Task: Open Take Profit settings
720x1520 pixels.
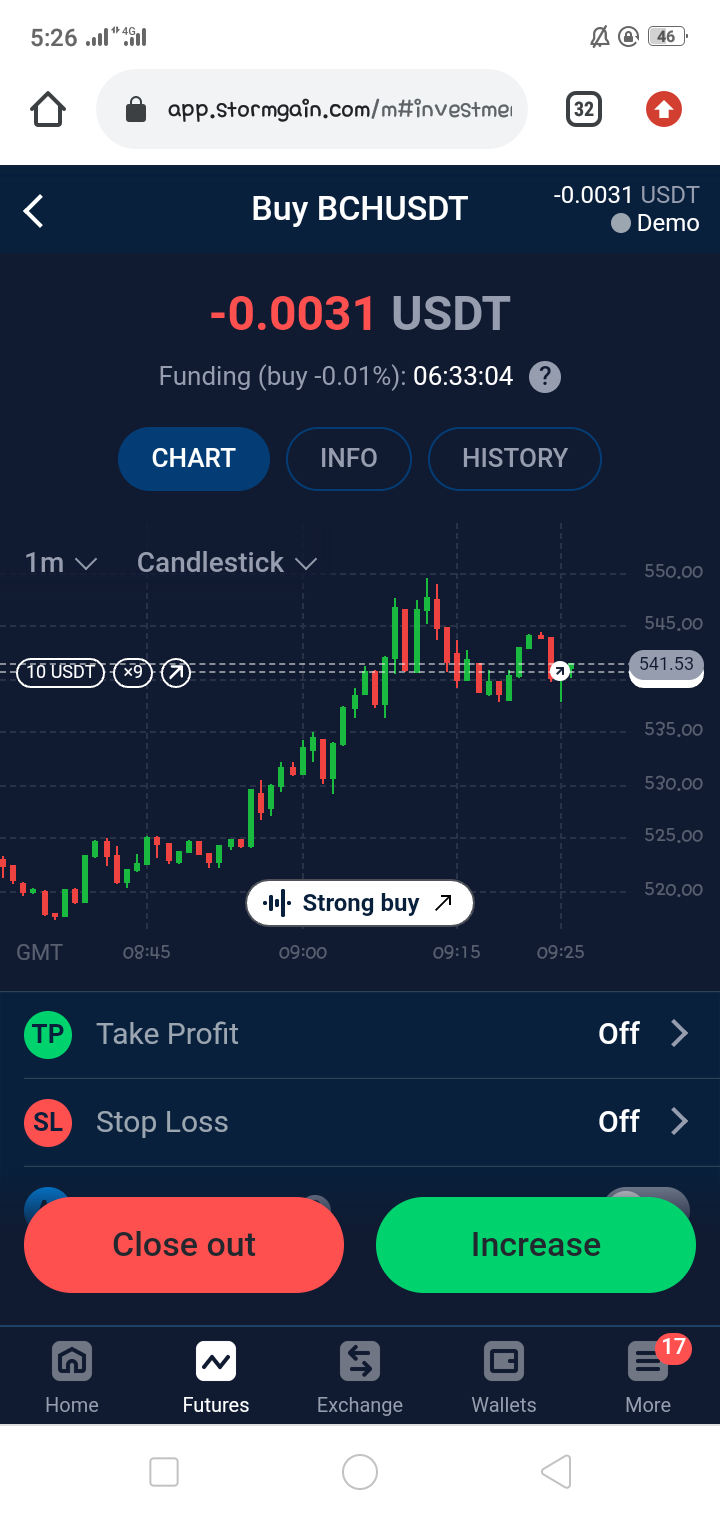Action: point(360,1034)
